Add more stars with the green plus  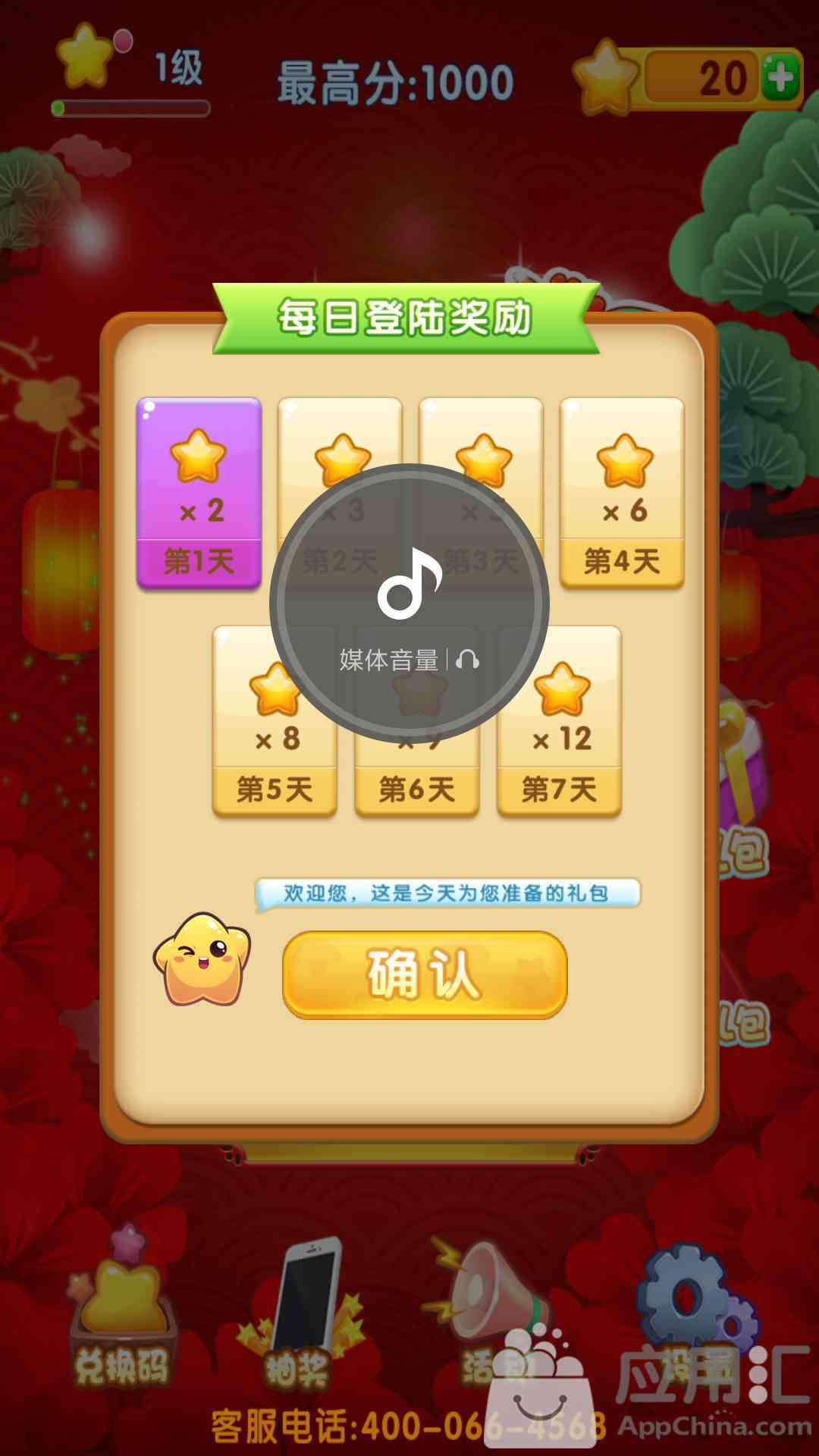[x=780, y=77]
